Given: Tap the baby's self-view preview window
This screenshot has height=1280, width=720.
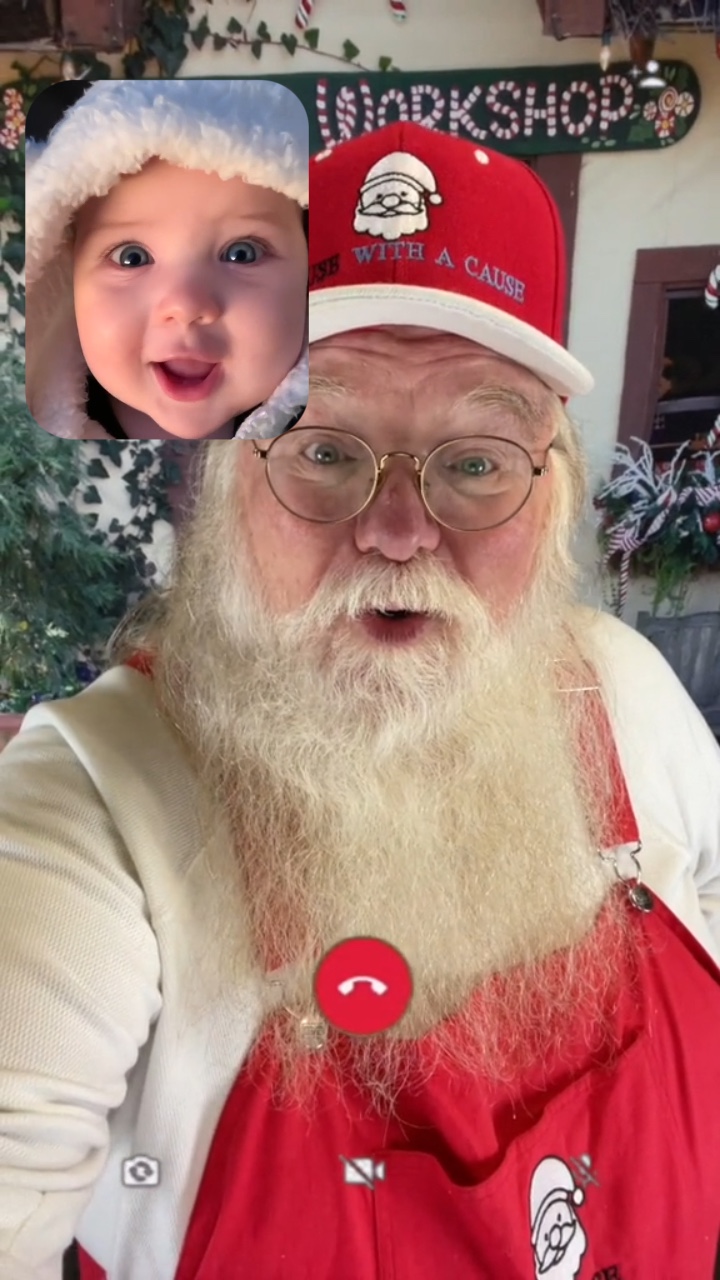Looking at the screenshot, I should (x=167, y=260).
